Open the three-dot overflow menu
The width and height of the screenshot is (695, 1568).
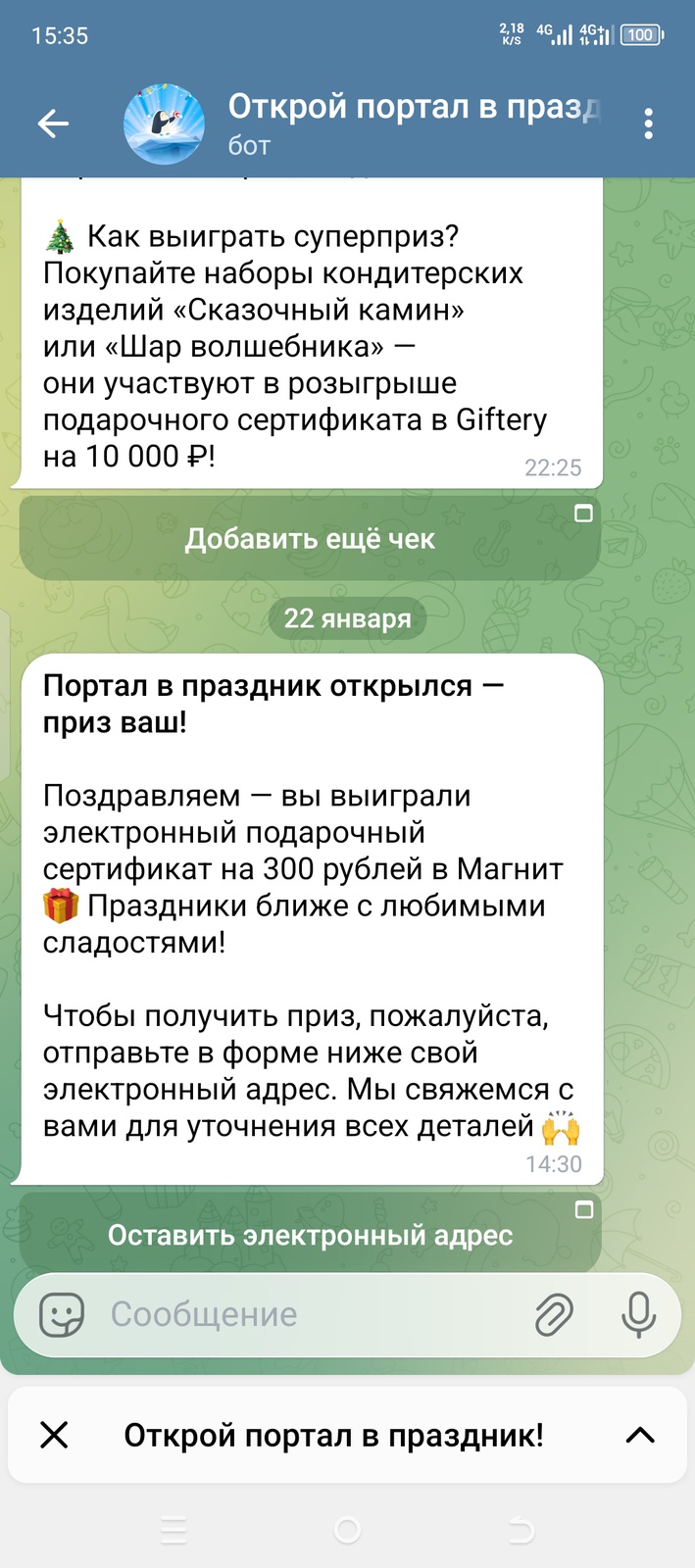coord(648,124)
